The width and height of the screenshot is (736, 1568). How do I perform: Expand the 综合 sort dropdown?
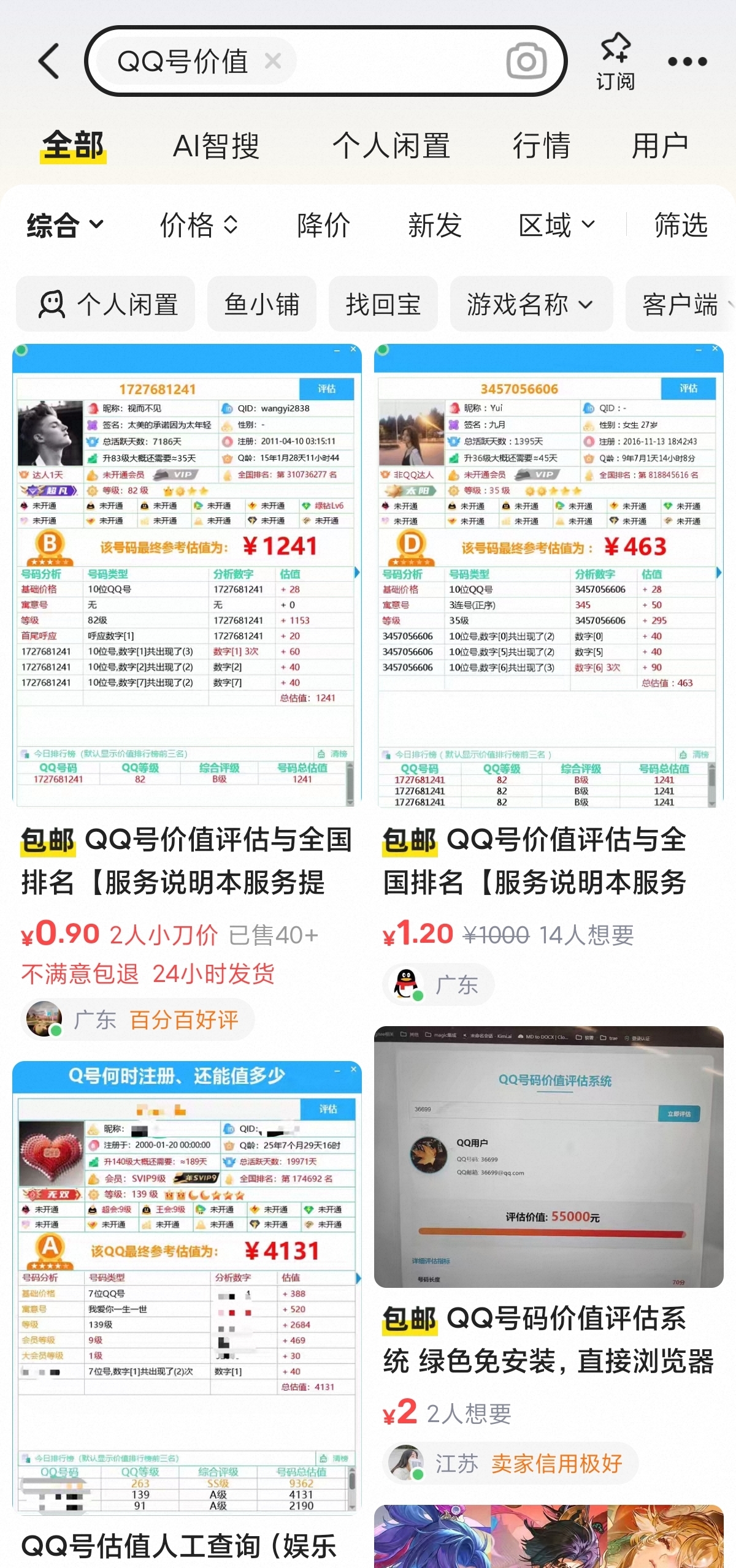[x=65, y=225]
